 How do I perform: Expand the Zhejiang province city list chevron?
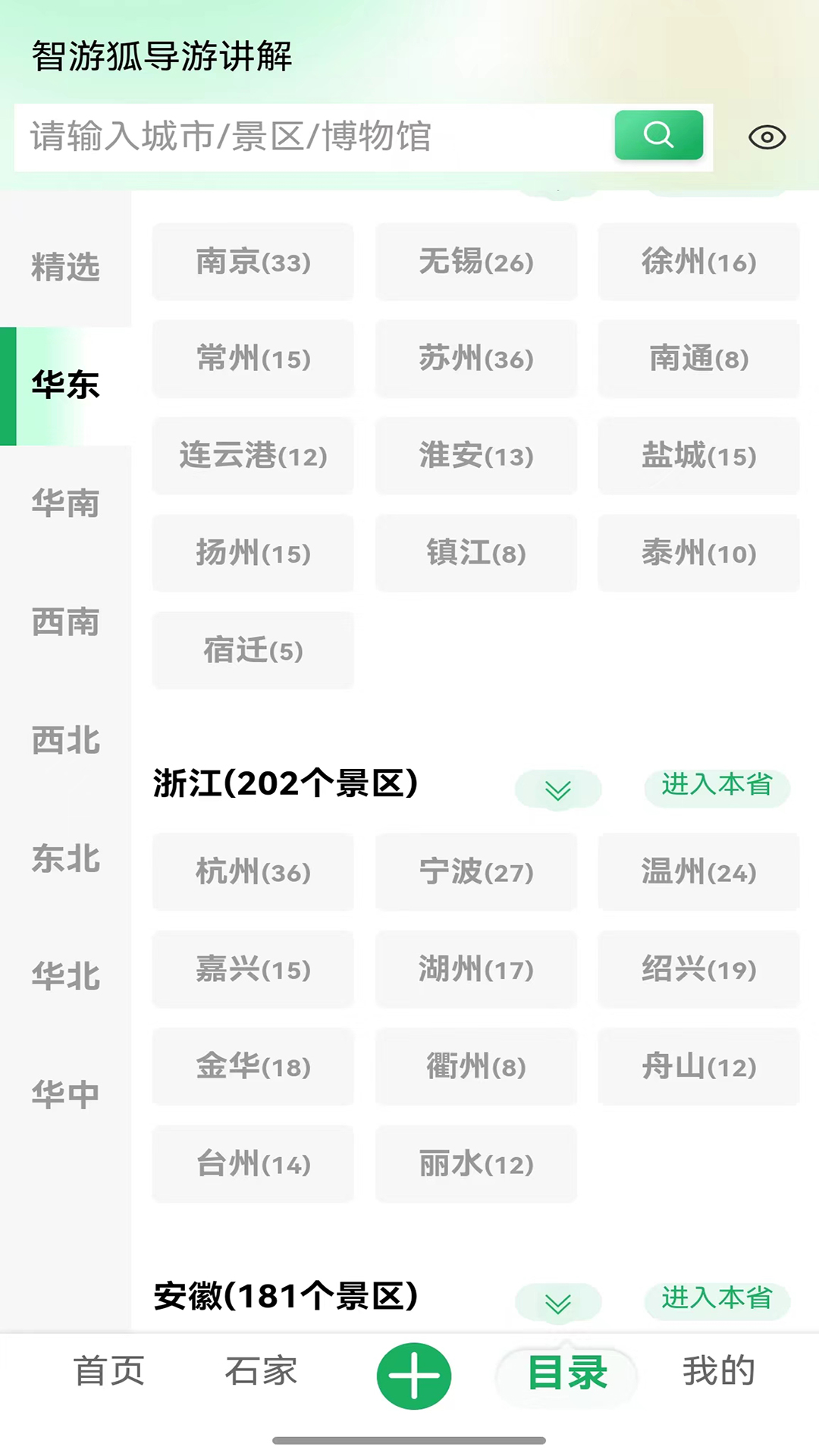click(559, 789)
